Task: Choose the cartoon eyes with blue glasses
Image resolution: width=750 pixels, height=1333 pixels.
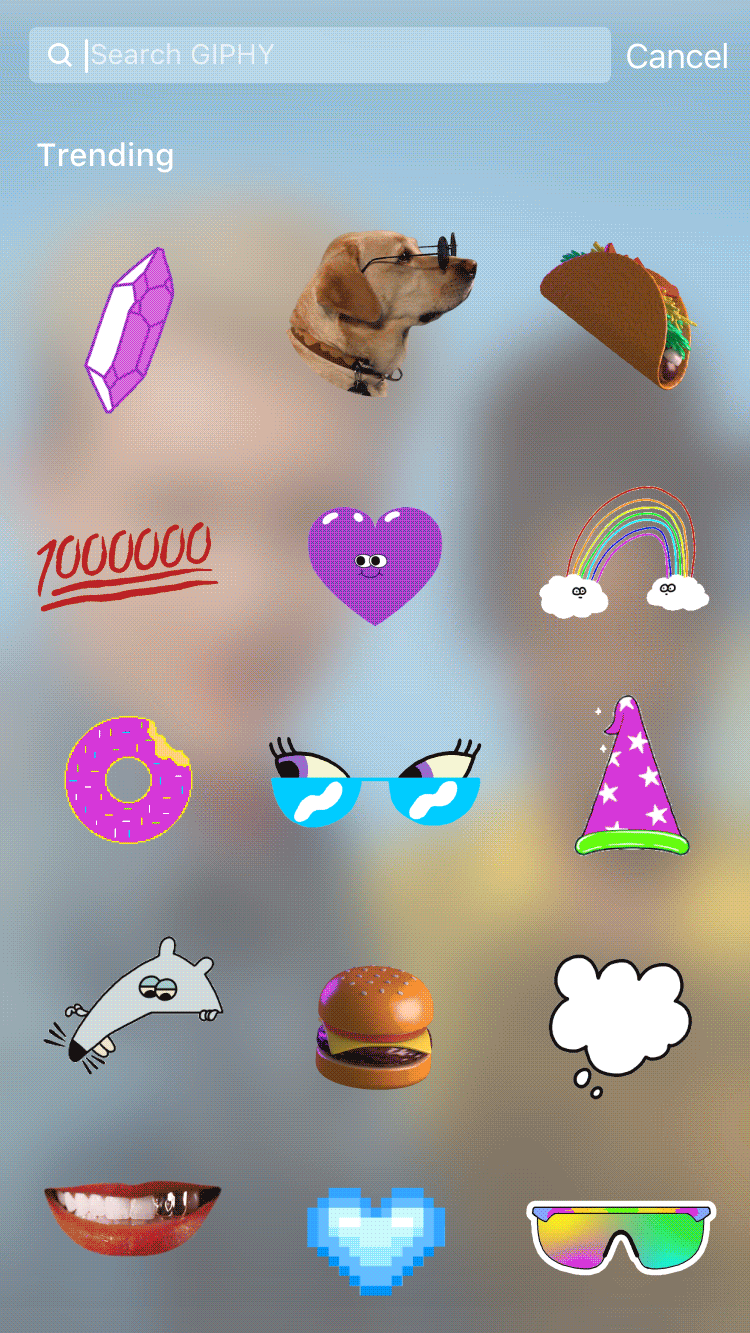Action: tap(376, 783)
